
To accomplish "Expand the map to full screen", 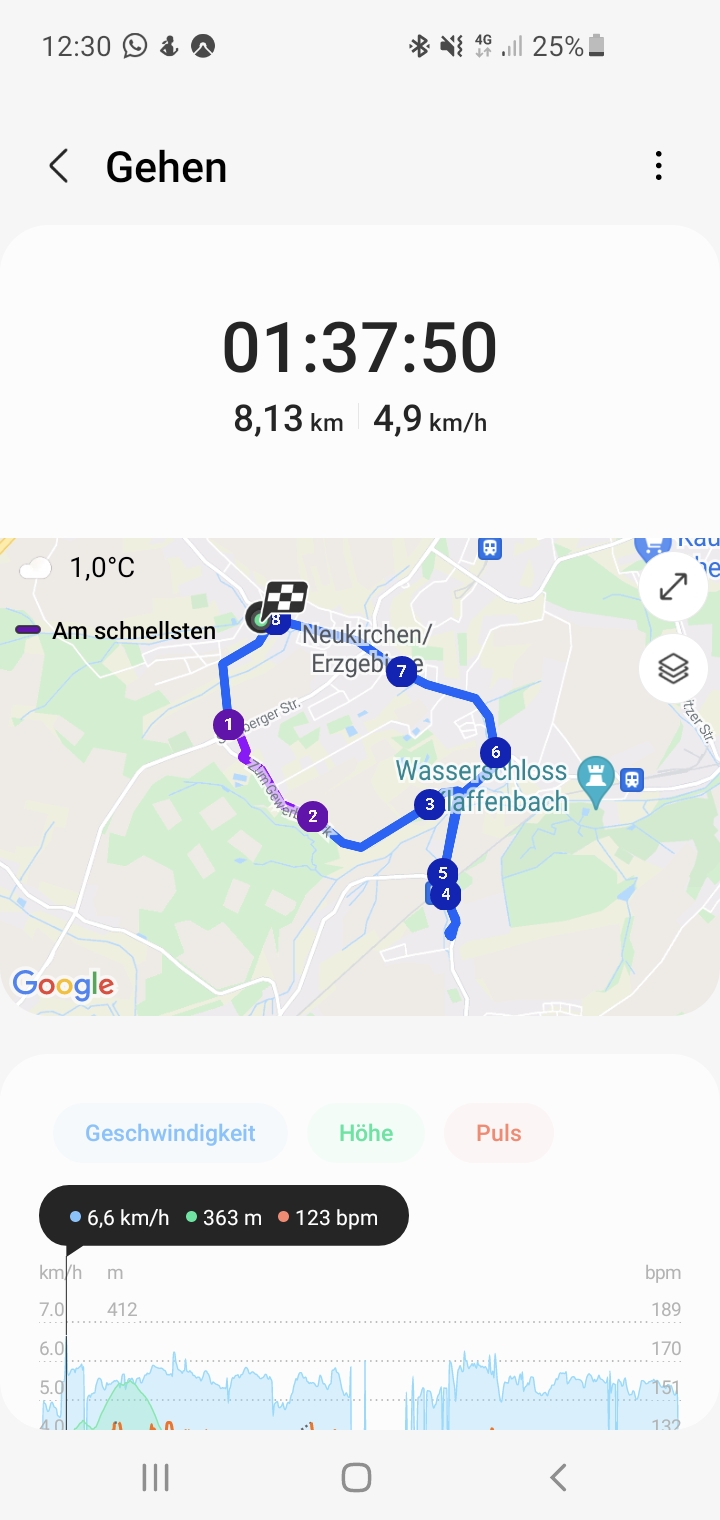I will coord(674,587).
